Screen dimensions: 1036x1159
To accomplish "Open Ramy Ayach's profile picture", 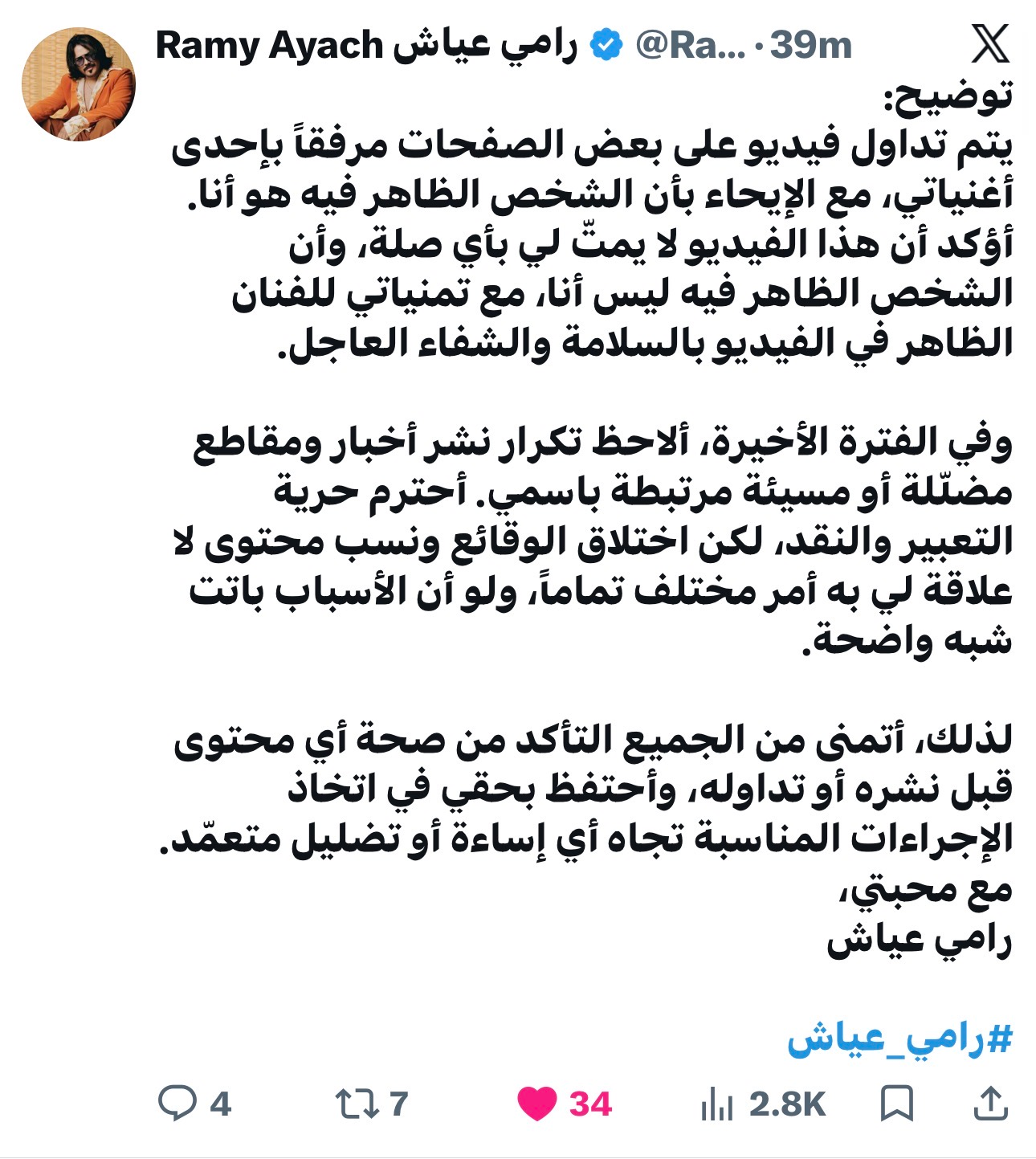I will tap(79, 84).
